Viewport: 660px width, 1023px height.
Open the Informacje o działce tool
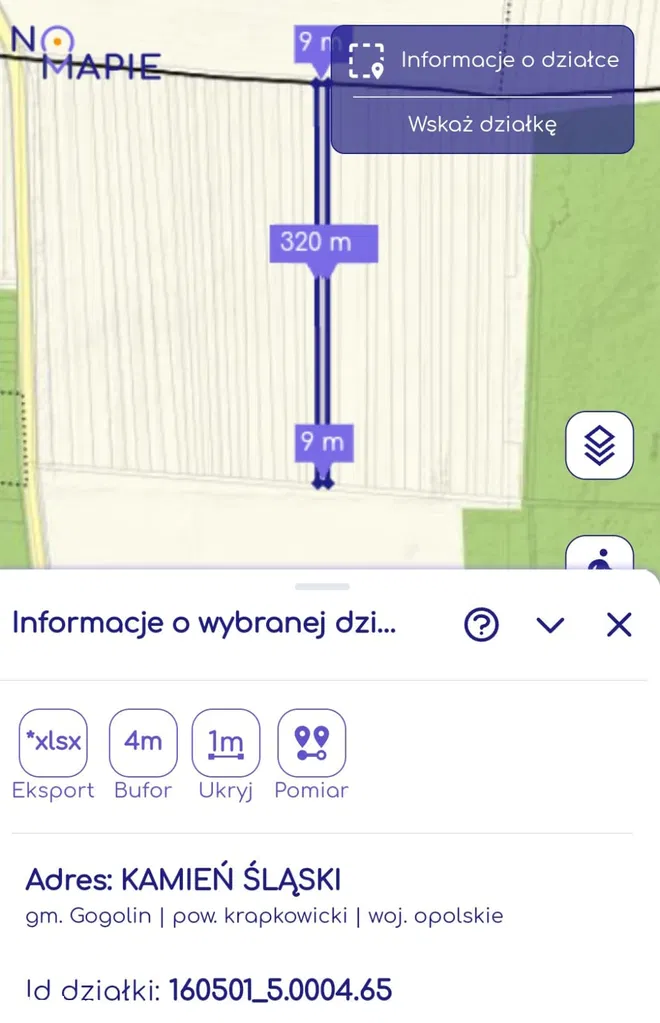coord(482,60)
